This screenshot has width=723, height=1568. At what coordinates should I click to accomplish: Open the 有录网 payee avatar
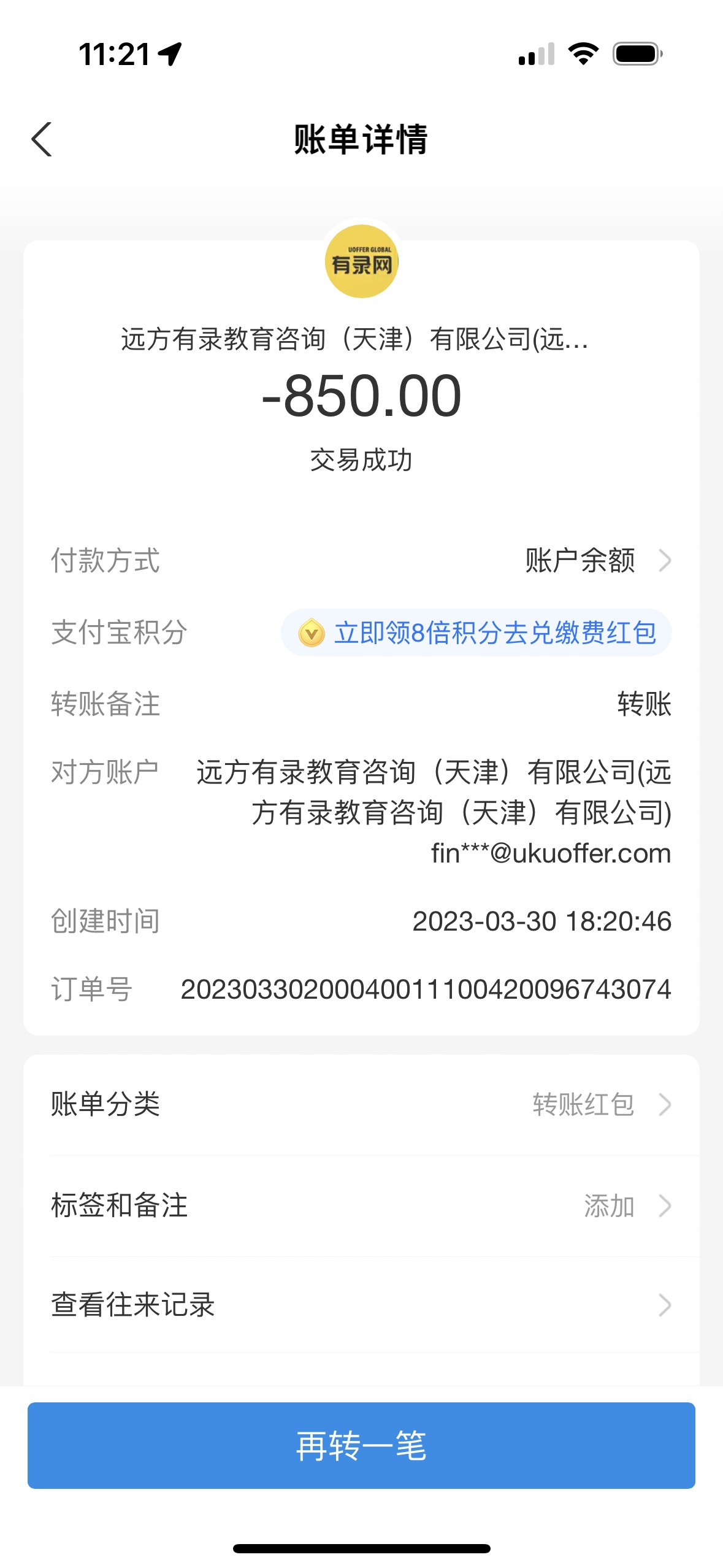[x=361, y=262]
